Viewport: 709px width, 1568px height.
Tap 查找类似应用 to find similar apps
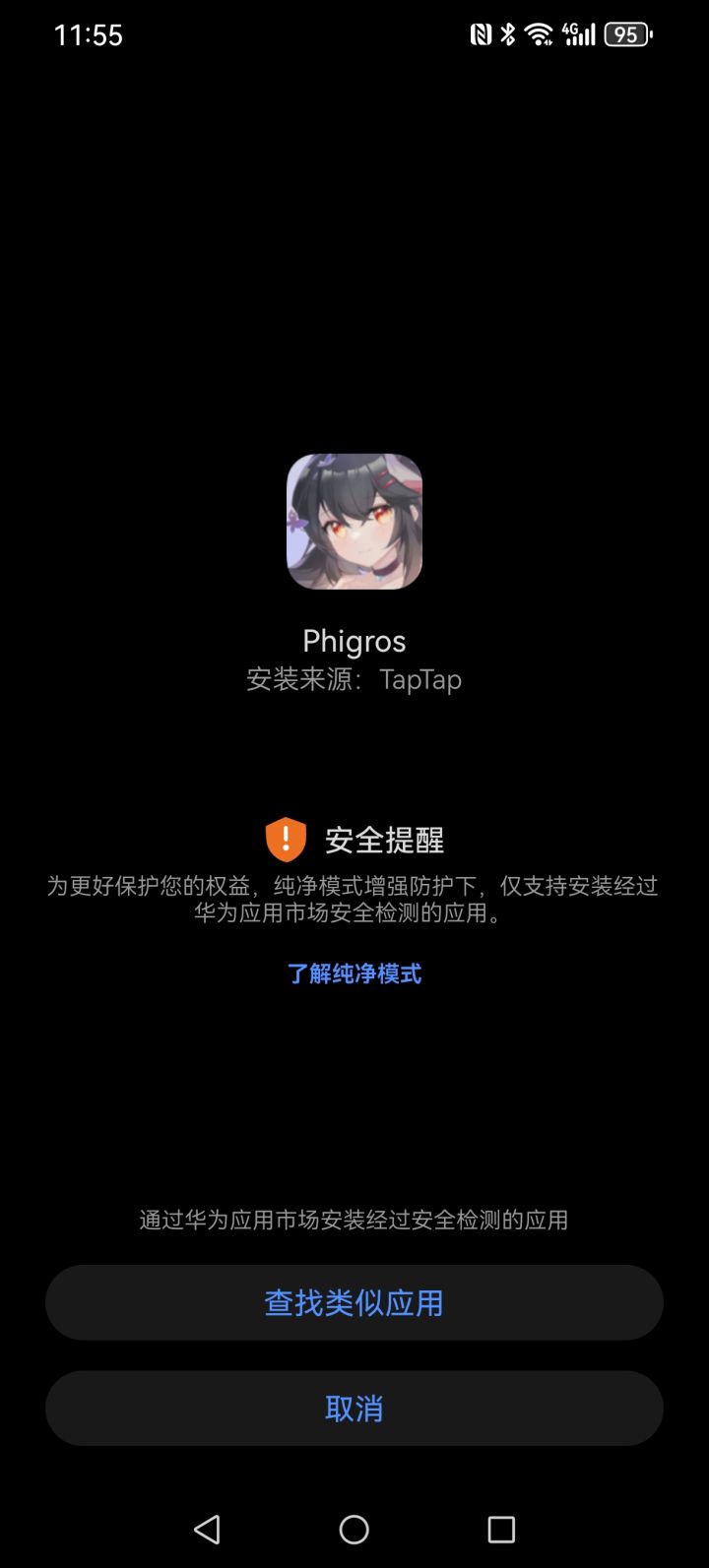coord(354,1302)
